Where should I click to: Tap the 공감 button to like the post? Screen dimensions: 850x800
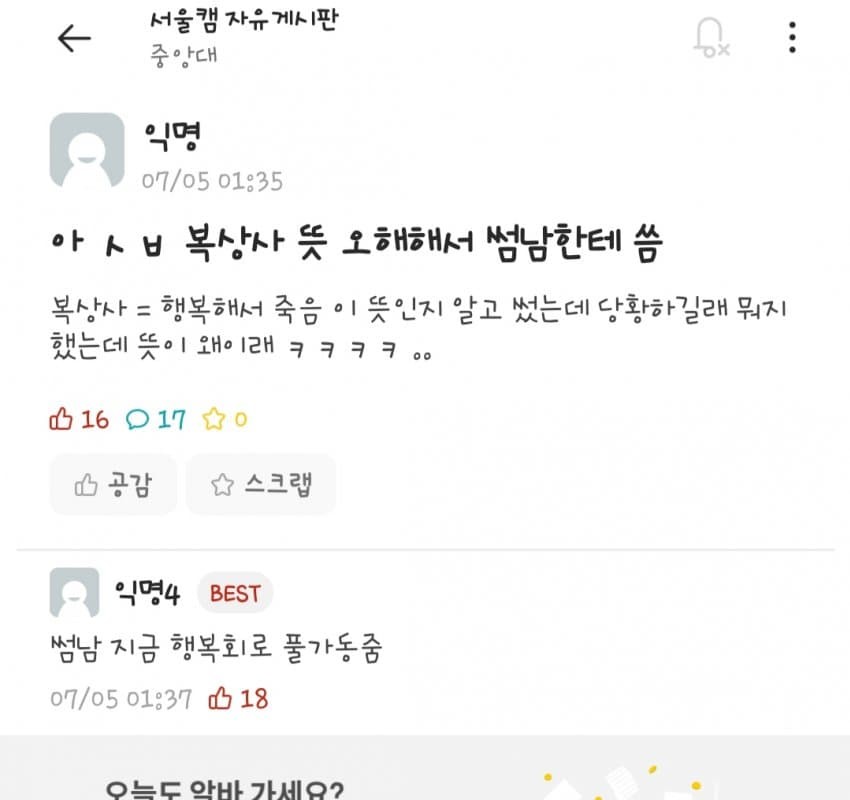click(x=113, y=485)
